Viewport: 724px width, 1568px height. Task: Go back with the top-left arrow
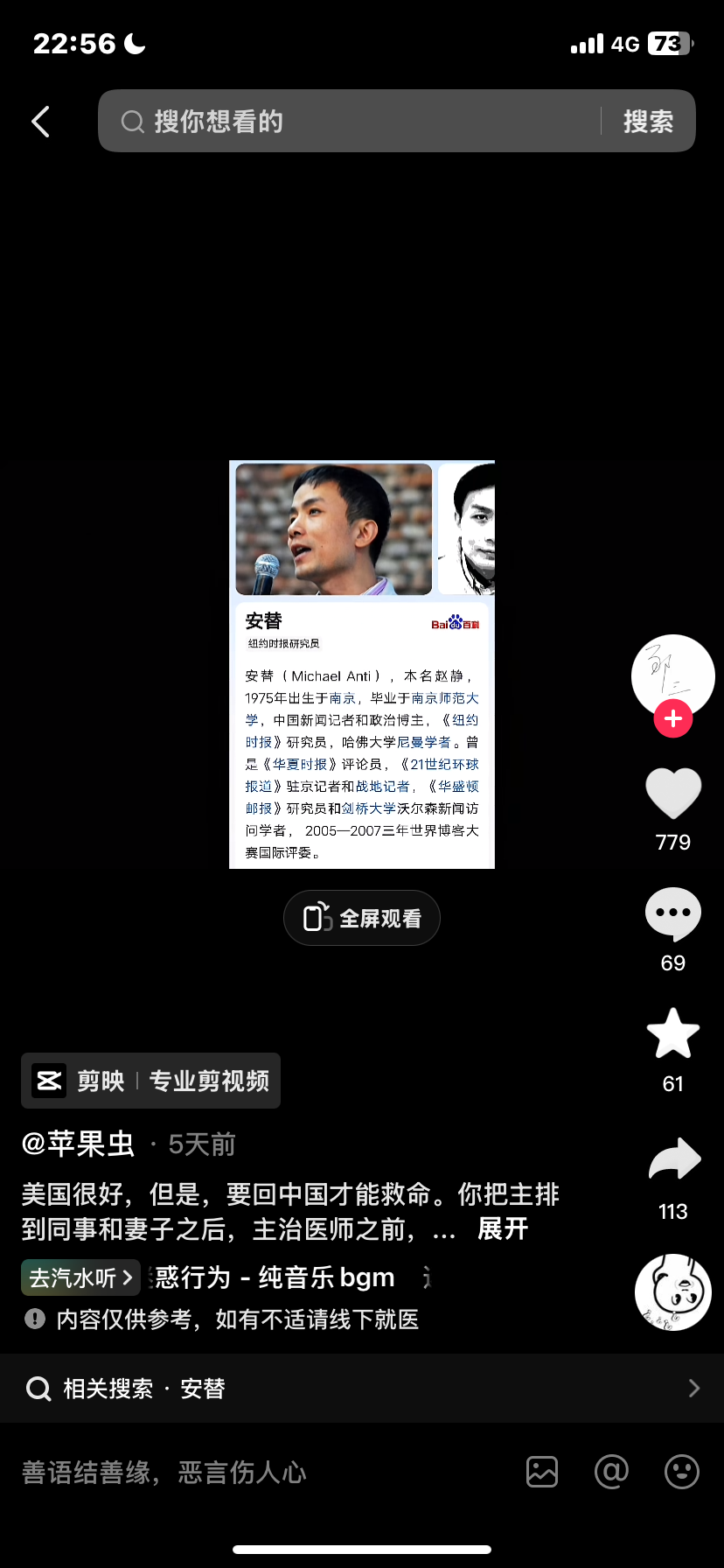41,122
